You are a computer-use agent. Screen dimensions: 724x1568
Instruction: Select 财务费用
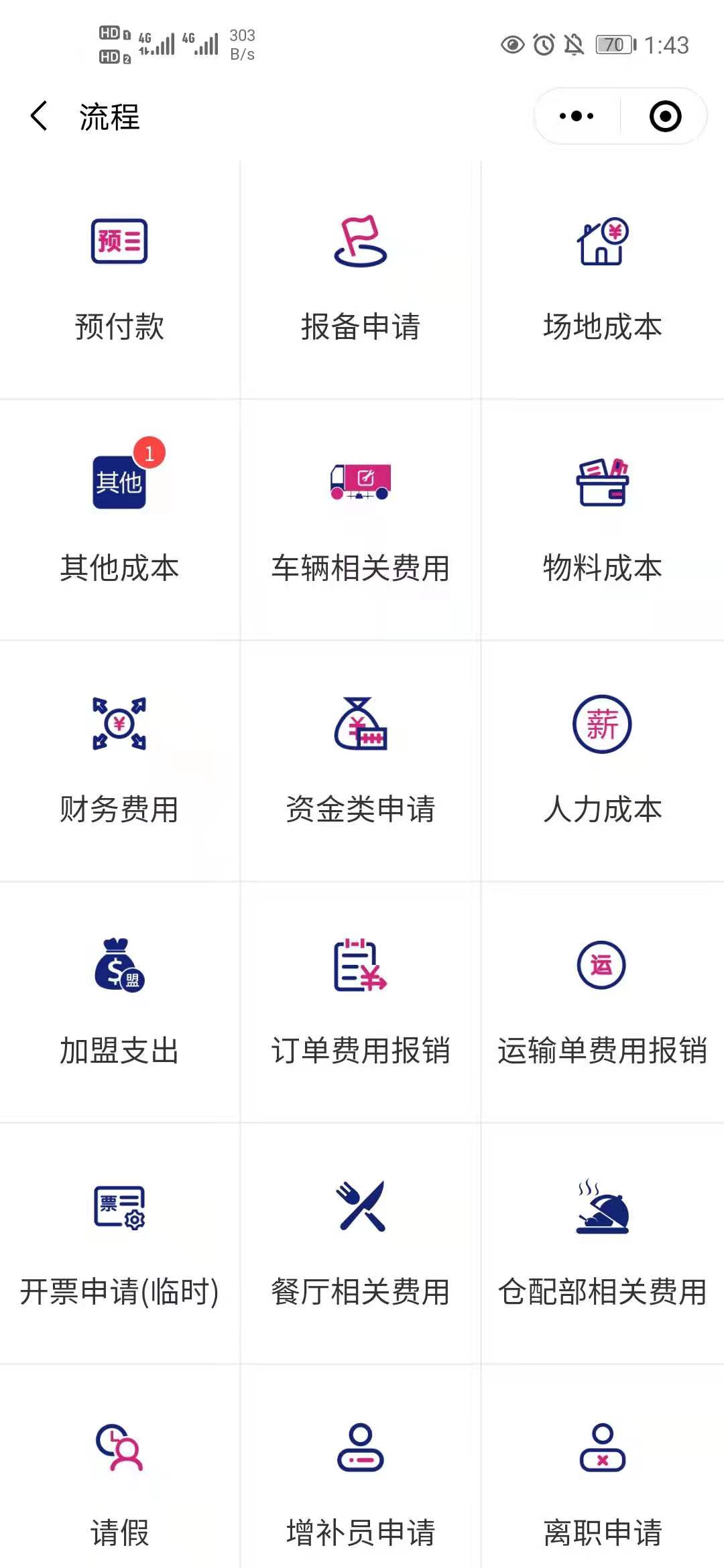pyautogui.click(x=119, y=762)
